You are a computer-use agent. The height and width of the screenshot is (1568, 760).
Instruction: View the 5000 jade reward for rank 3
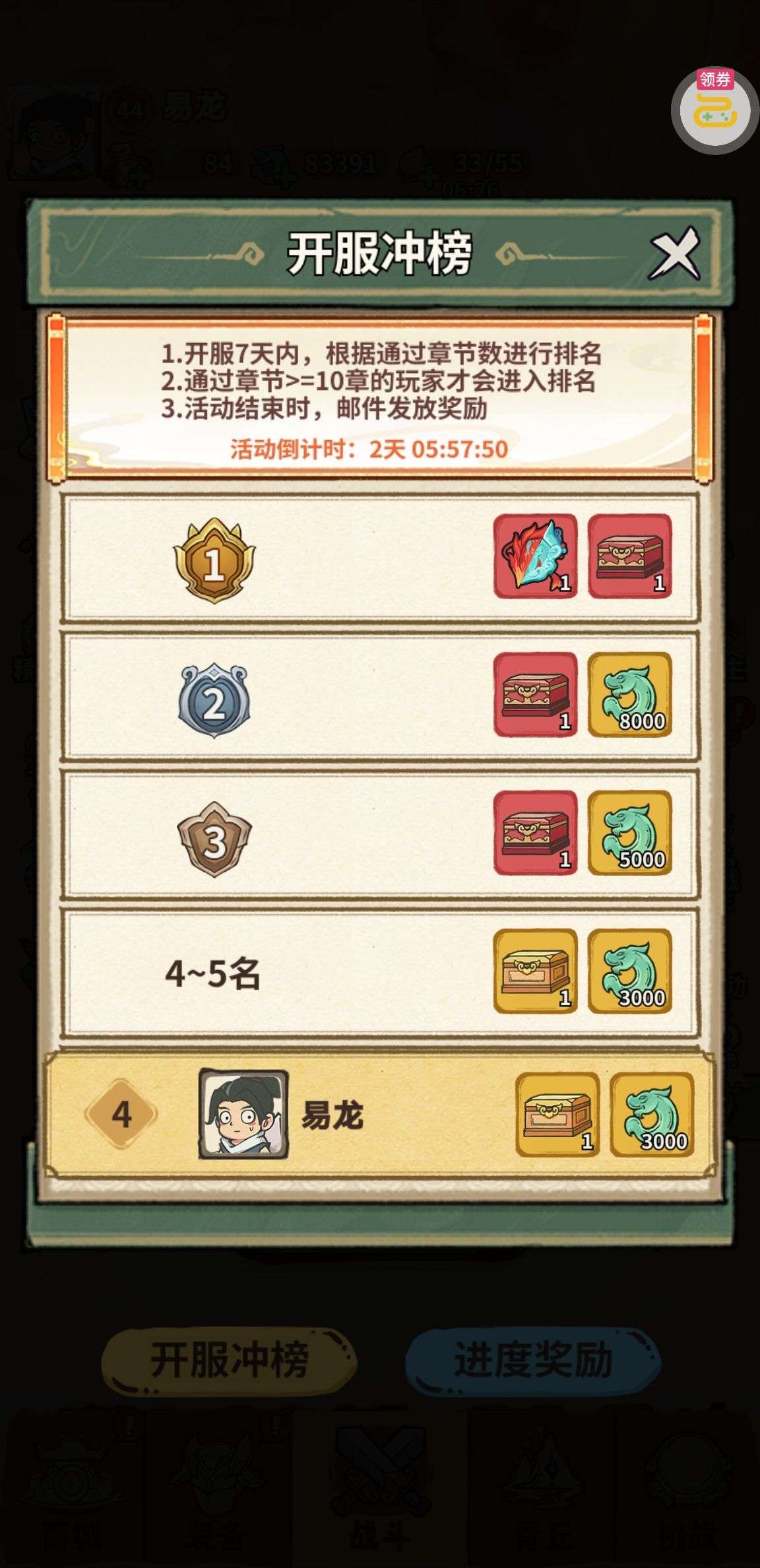629,833
